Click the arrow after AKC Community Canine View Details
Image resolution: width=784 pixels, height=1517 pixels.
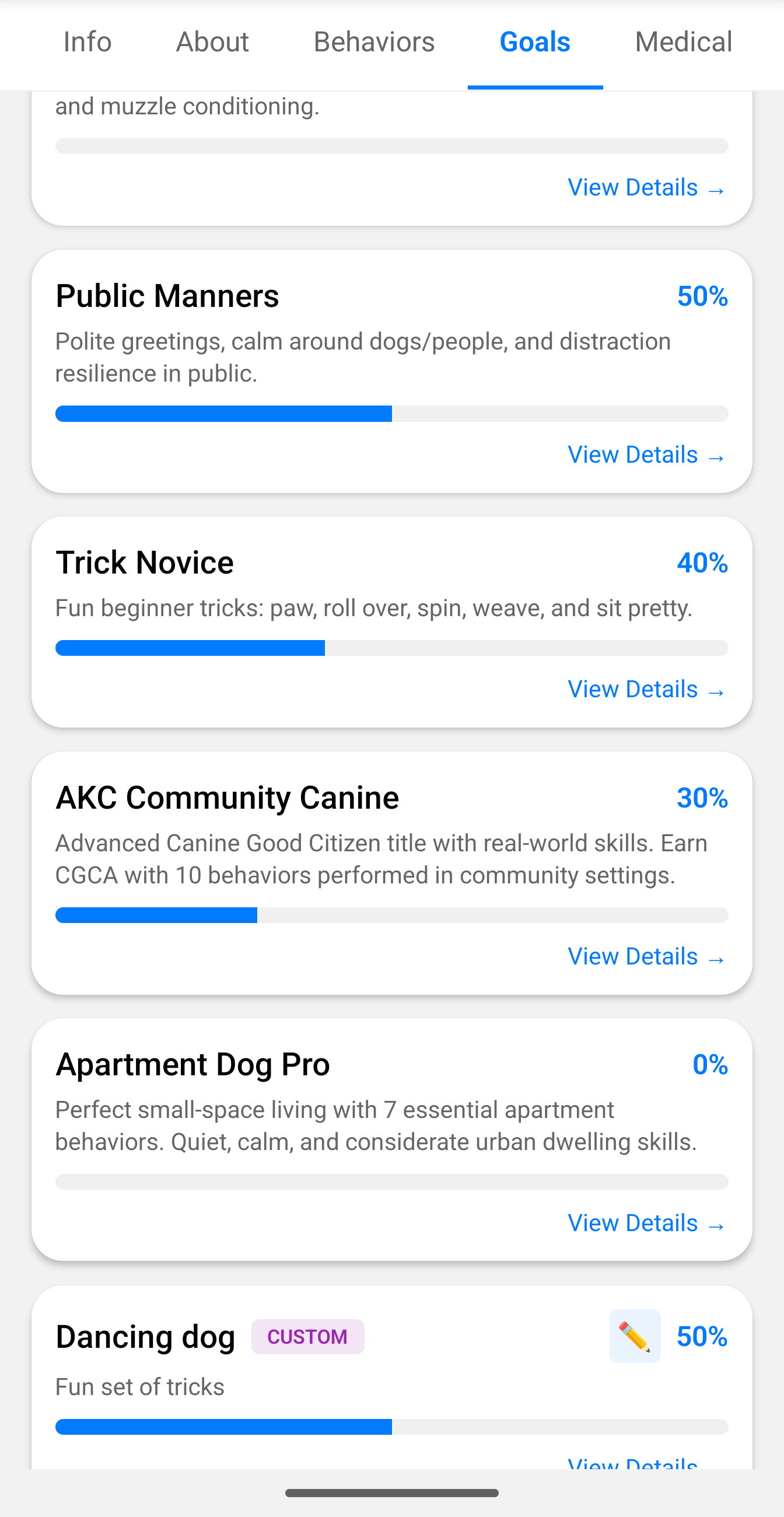pos(716,960)
